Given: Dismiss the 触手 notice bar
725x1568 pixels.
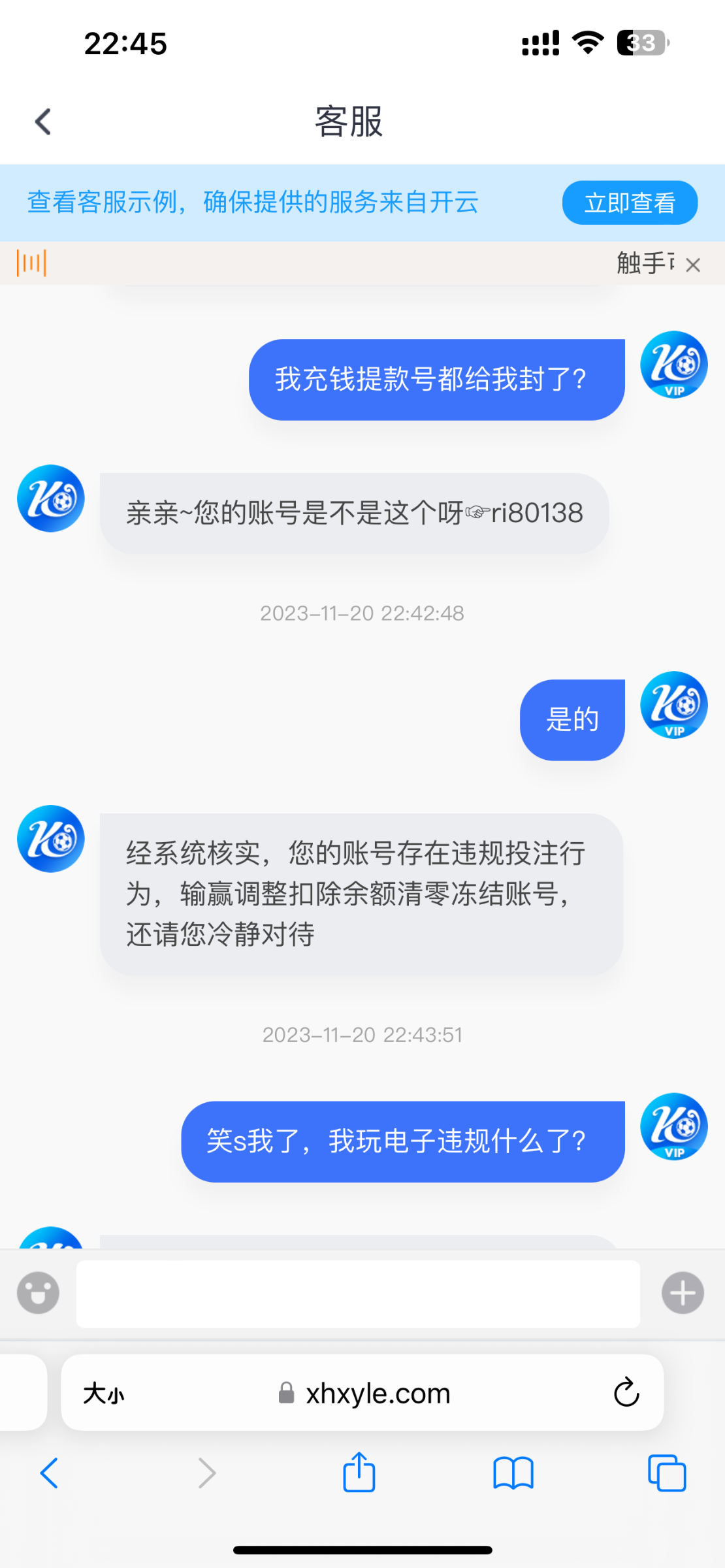Looking at the screenshot, I should pyautogui.click(x=693, y=265).
